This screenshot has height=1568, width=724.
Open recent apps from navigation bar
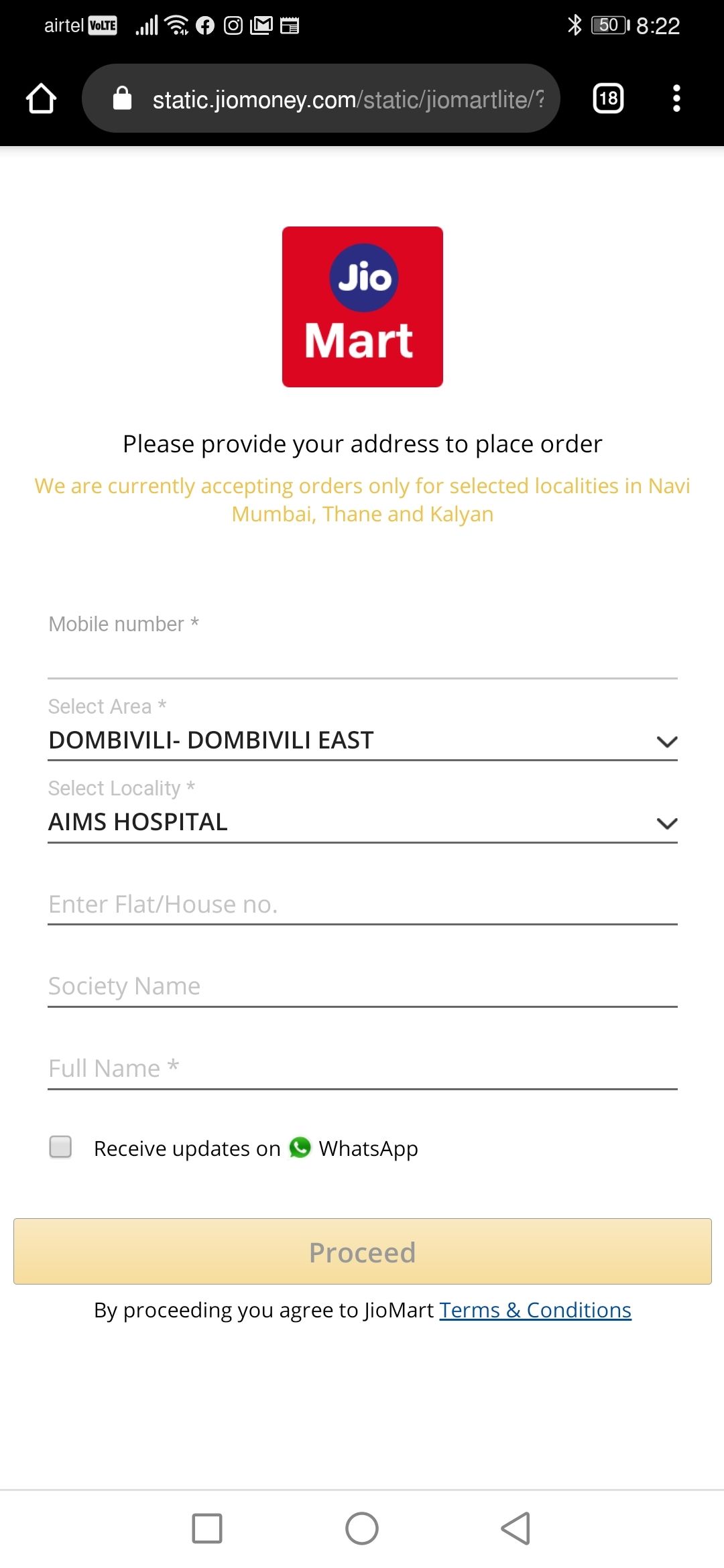tap(207, 1528)
